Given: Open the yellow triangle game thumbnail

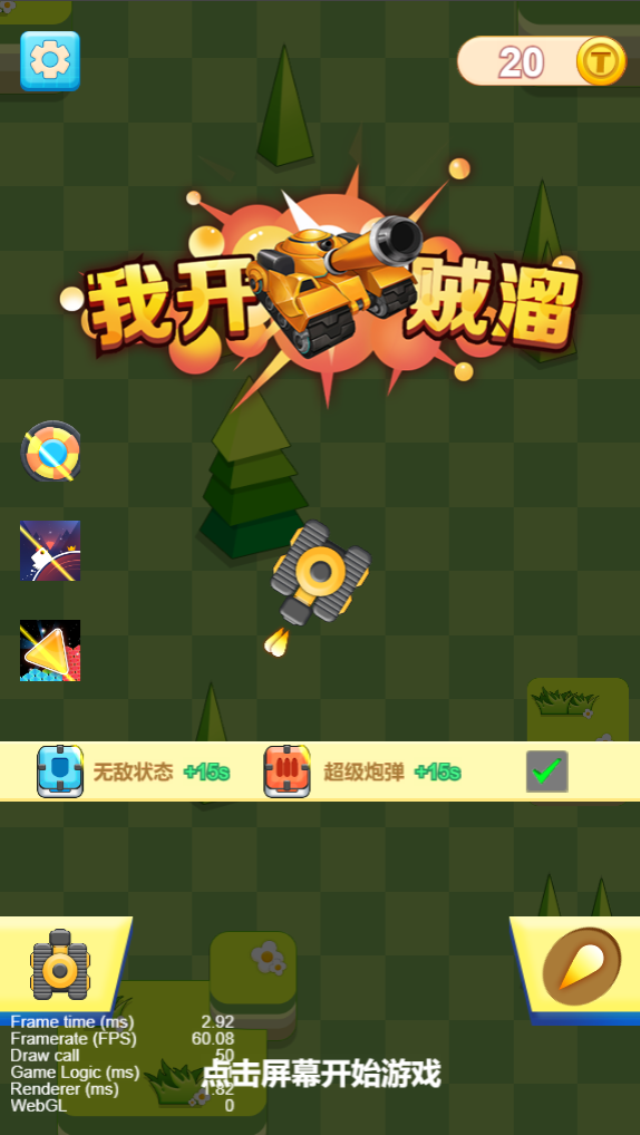Looking at the screenshot, I should coord(50,651).
